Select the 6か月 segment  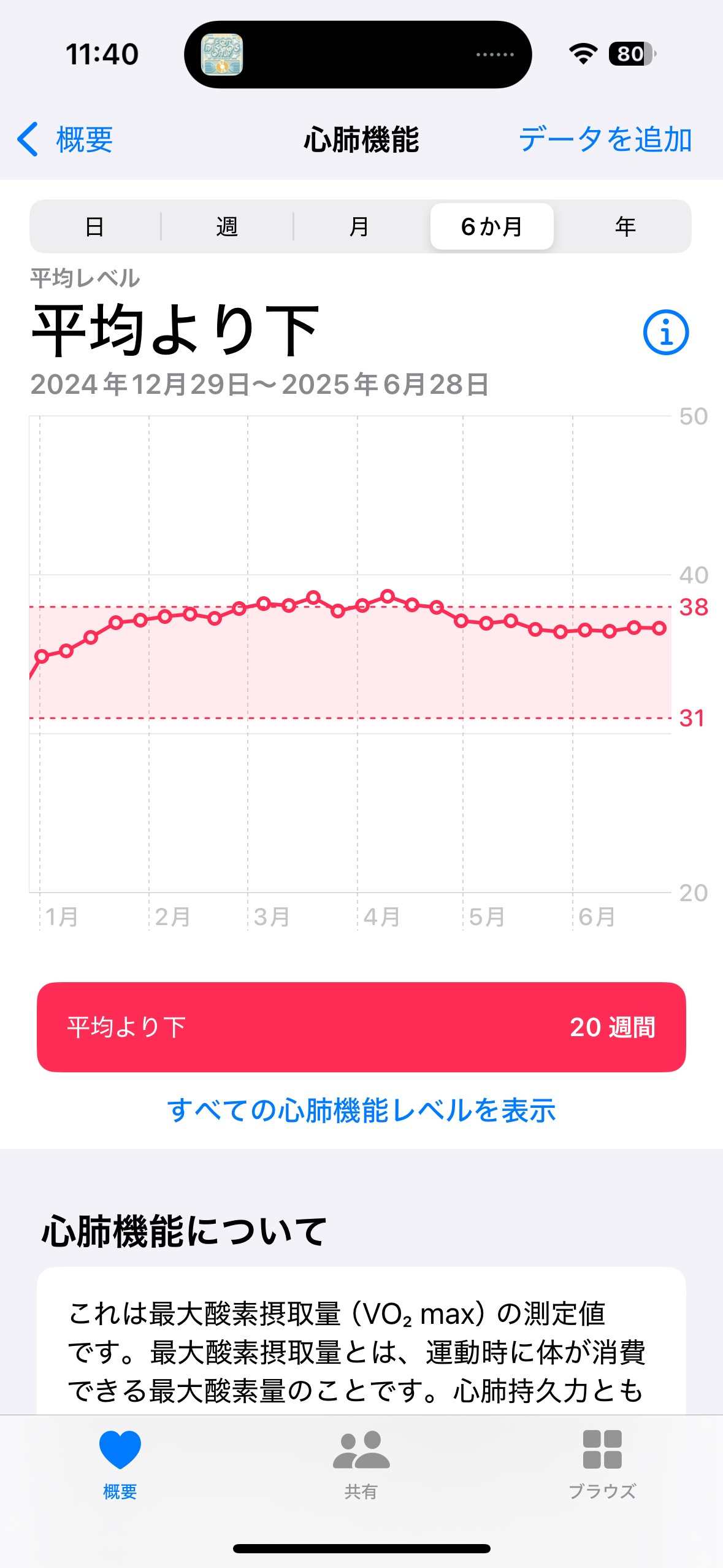(492, 226)
